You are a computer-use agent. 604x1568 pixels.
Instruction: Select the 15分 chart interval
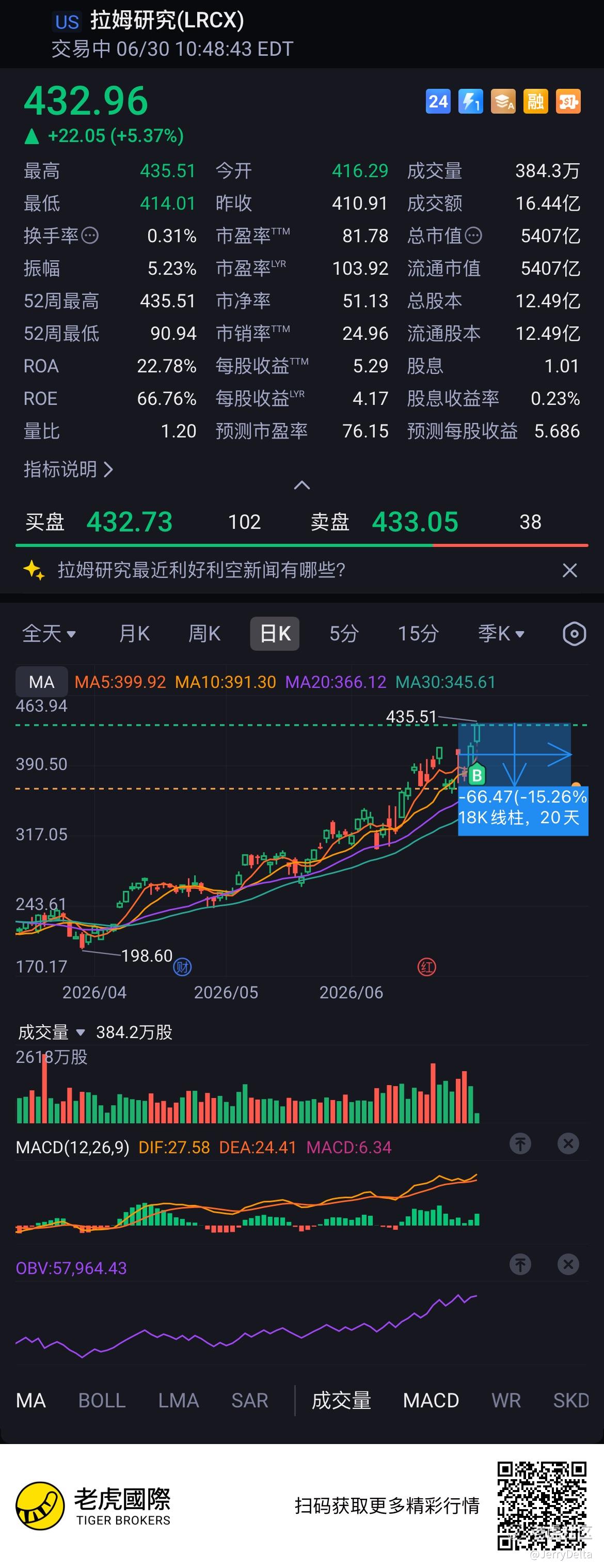[419, 634]
